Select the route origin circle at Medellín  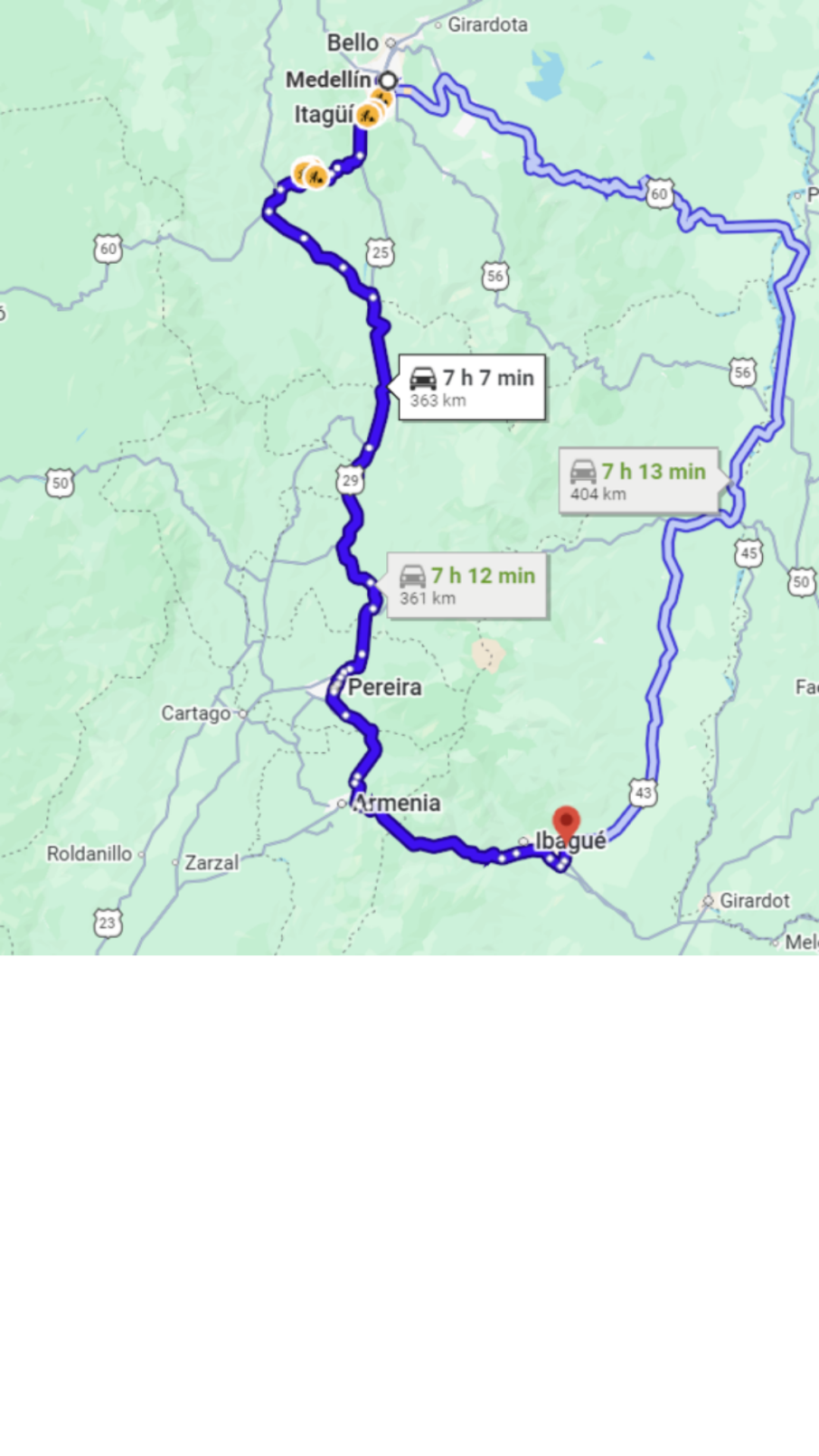tap(387, 80)
